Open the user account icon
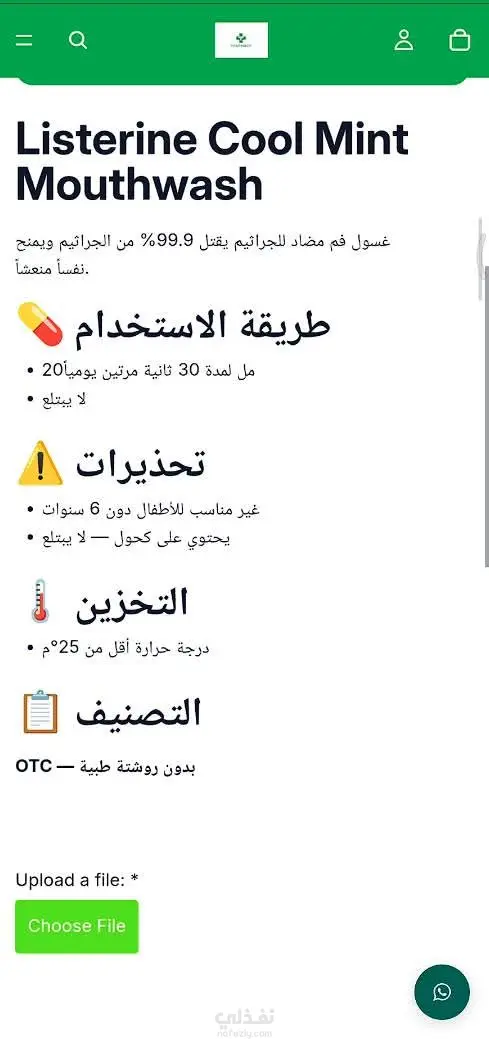 click(404, 40)
